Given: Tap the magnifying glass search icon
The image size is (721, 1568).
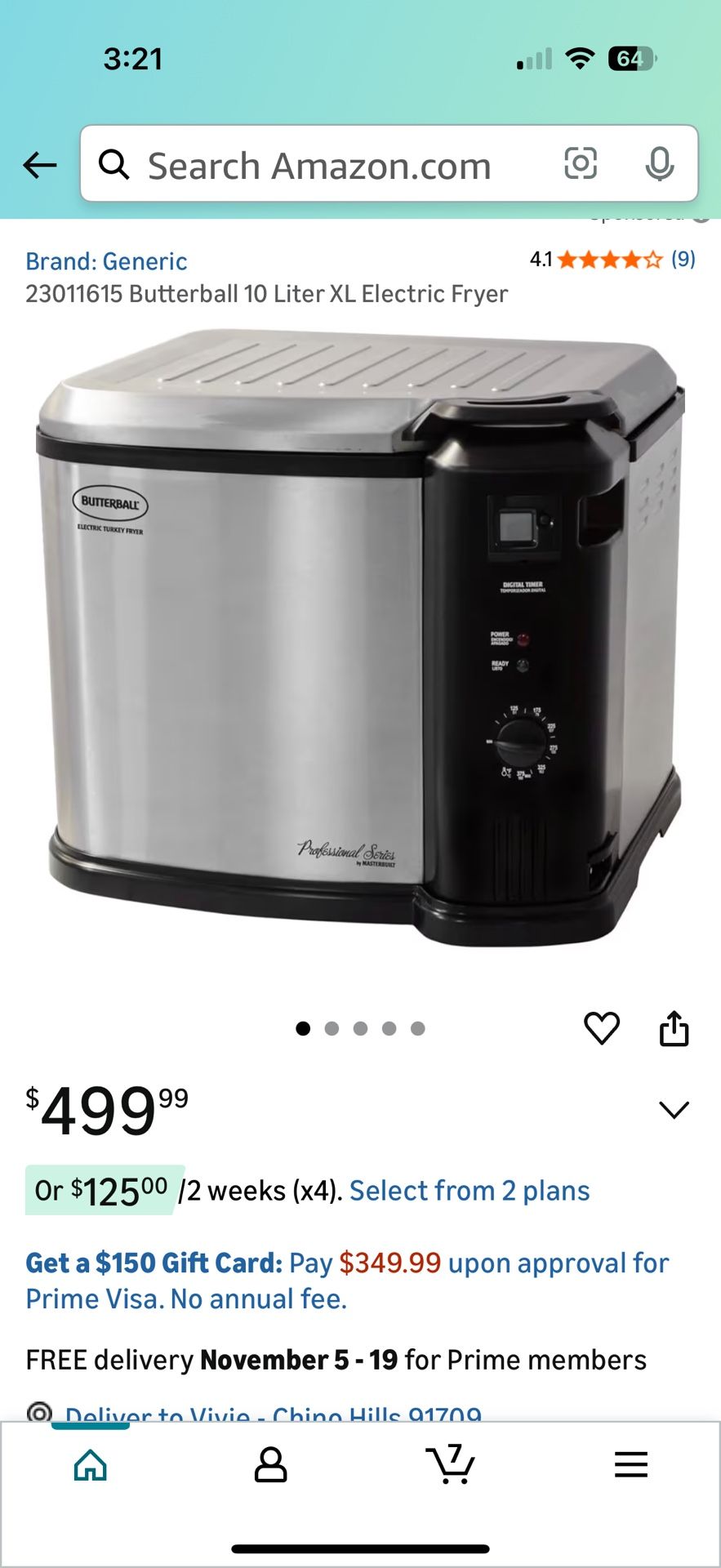Looking at the screenshot, I should pyautogui.click(x=114, y=165).
